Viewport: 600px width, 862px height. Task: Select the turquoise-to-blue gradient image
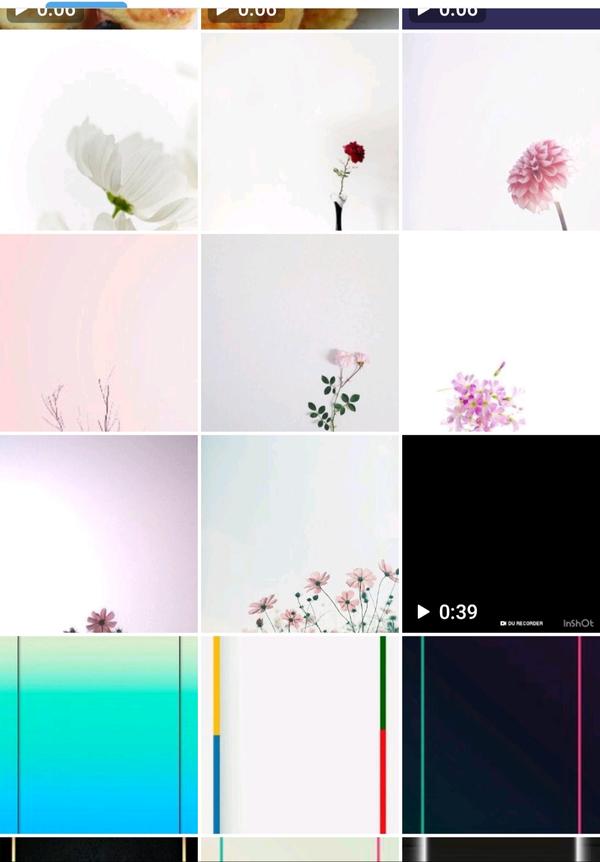point(98,735)
